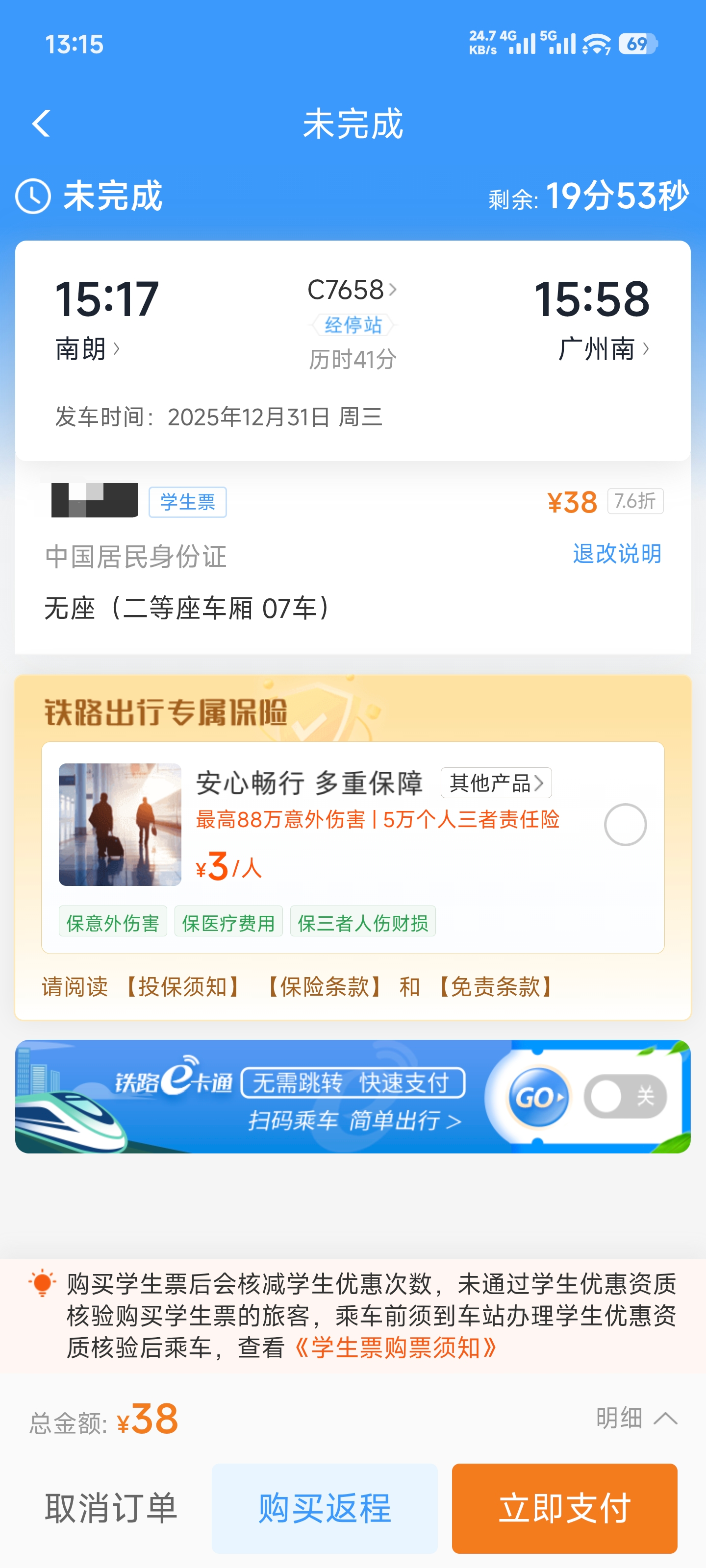Expand train C7658 details

(352, 291)
